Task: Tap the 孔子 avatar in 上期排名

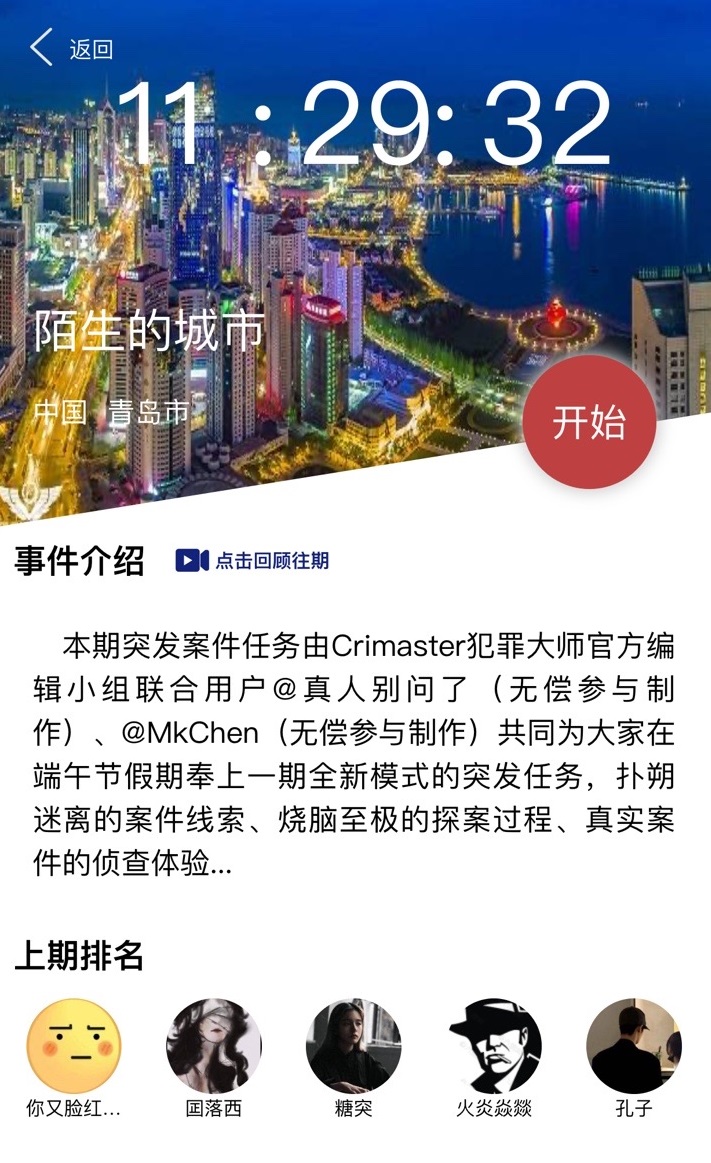Action: pyautogui.click(x=634, y=1046)
